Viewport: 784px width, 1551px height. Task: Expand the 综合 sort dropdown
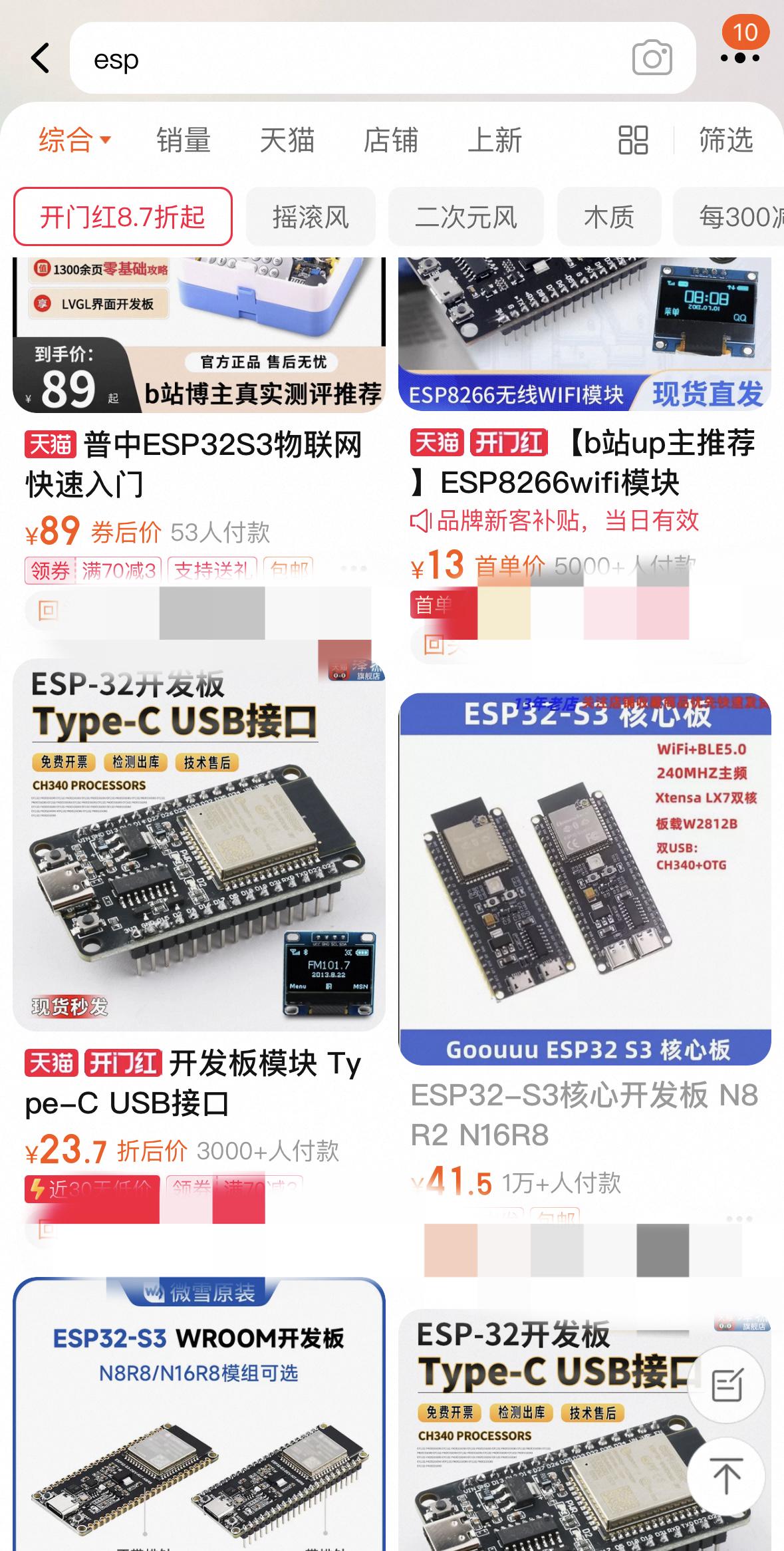74,140
